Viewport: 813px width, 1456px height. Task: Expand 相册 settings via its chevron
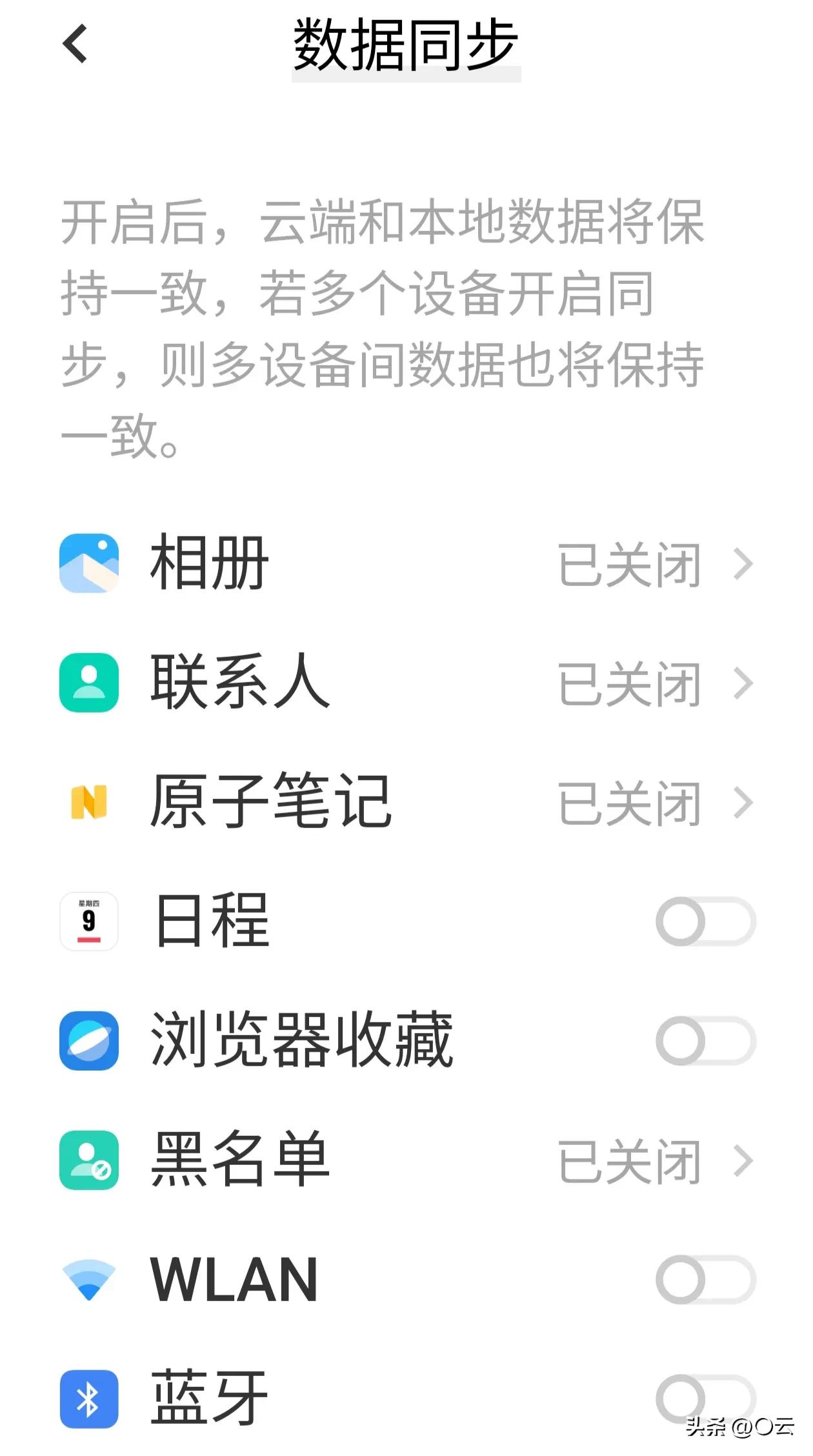coord(742,562)
